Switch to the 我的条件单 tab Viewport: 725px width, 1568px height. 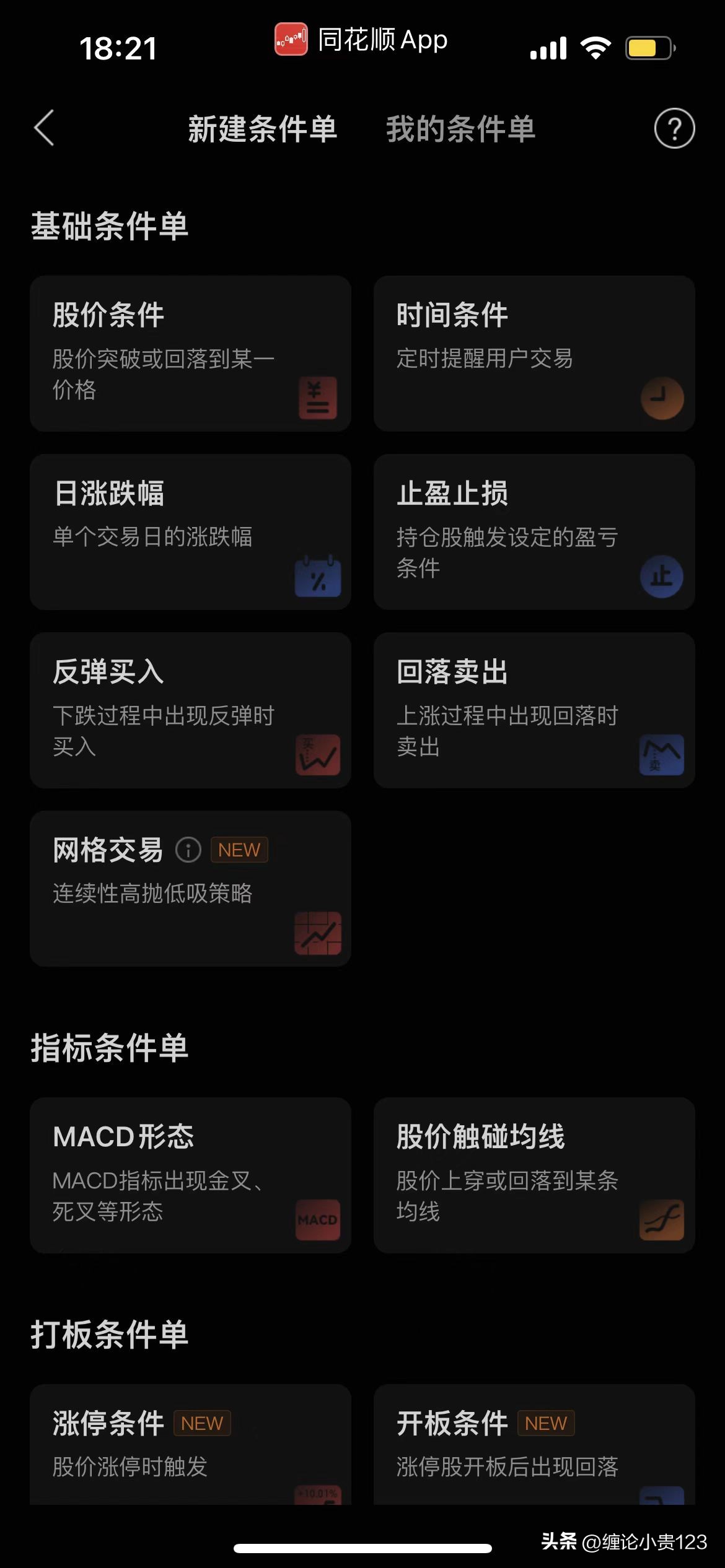click(x=460, y=129)
